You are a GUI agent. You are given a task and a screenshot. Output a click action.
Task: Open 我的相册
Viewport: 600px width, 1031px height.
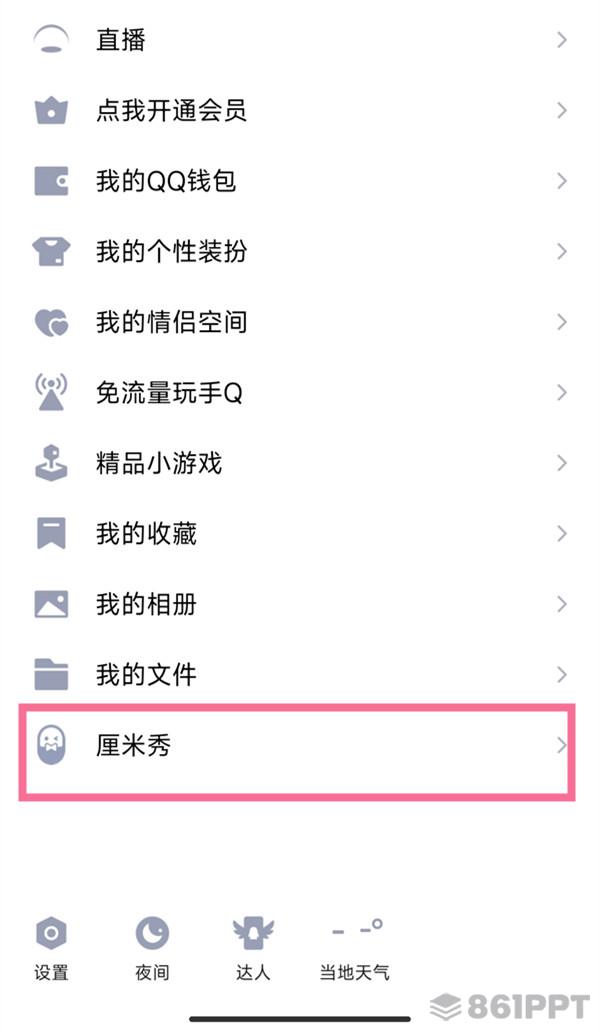pos(300,604)
